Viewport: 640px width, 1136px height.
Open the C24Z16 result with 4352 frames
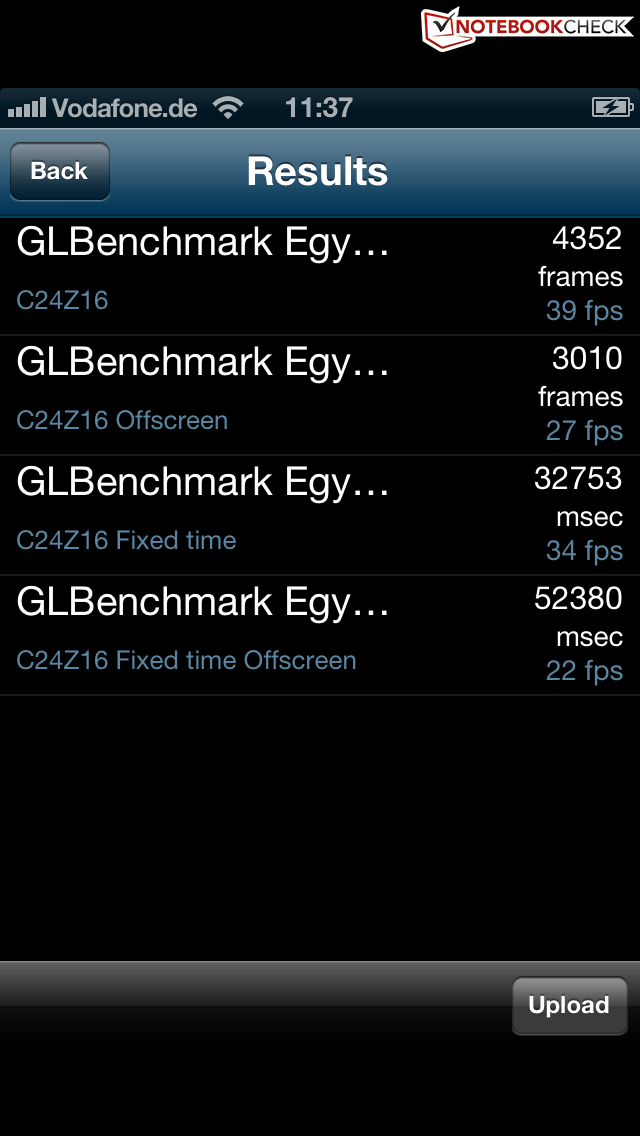pyautogui.click(x=320, y=275)
